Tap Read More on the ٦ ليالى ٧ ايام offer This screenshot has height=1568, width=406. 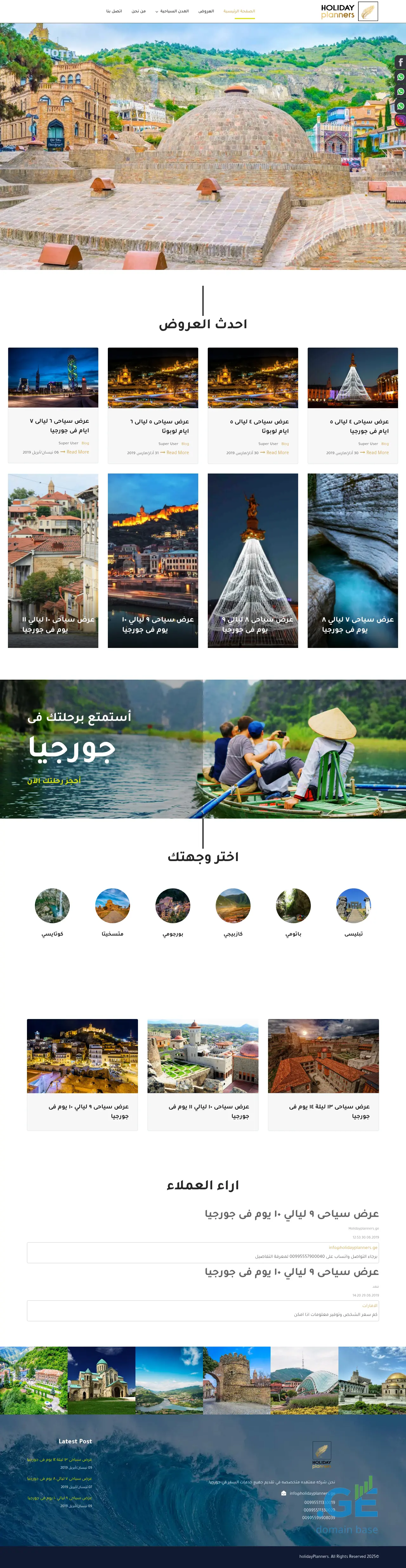pos(77,452)
